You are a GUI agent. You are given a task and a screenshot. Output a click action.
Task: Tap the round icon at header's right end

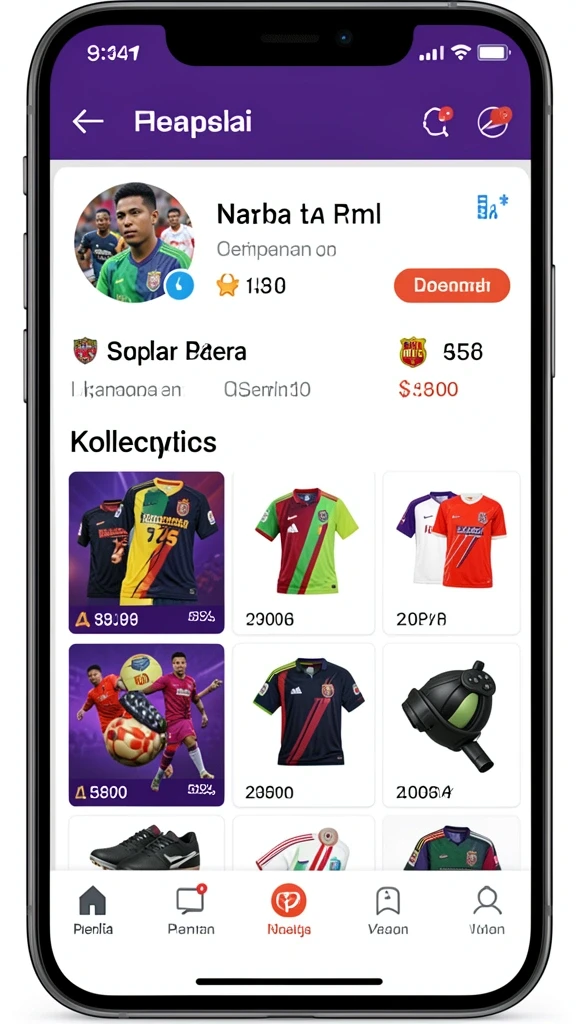(x=494, y=121)
